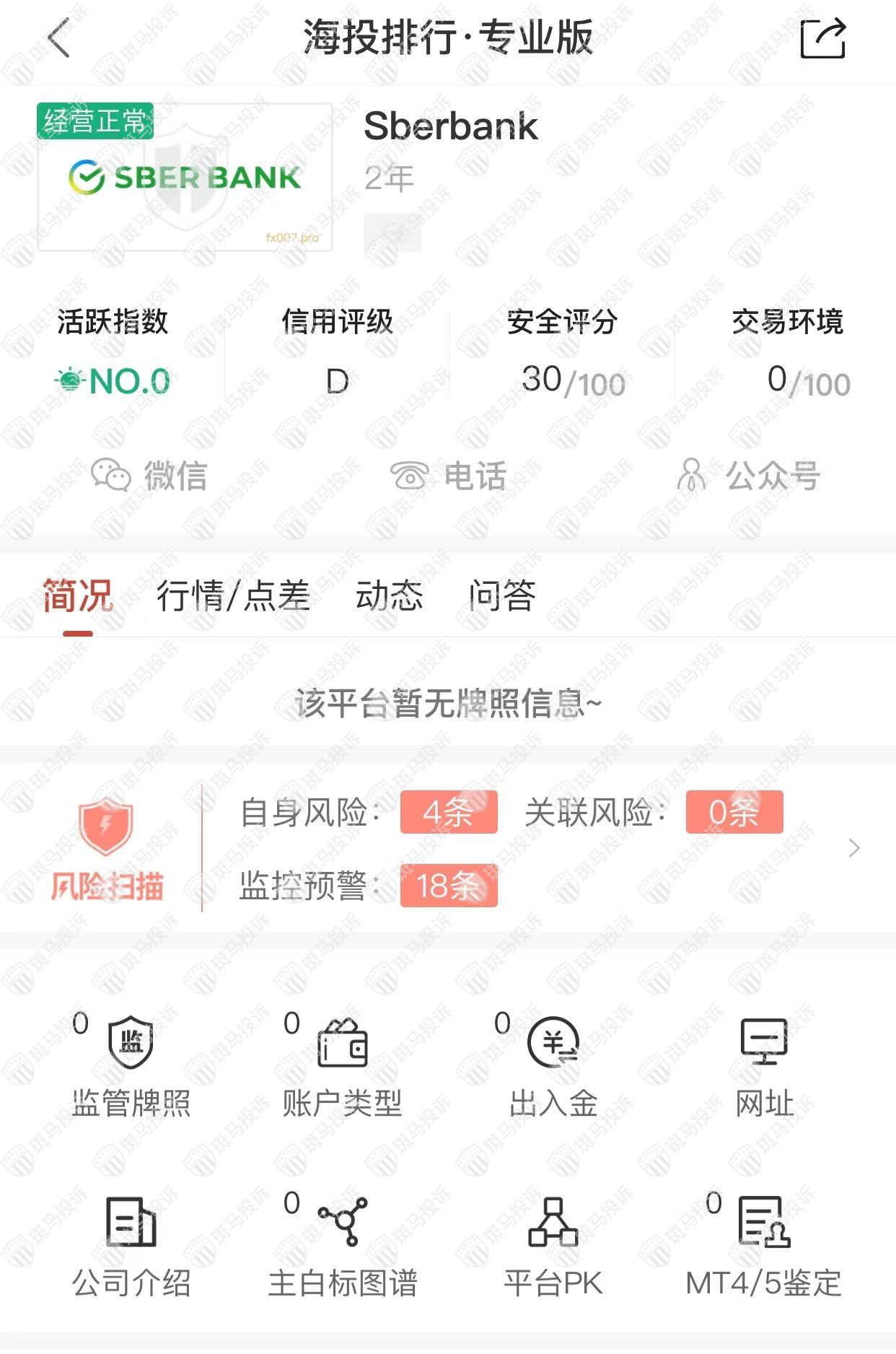Open the 动态 tab
The height and width of the screenshot is (1354, 896).
point(389,595)
